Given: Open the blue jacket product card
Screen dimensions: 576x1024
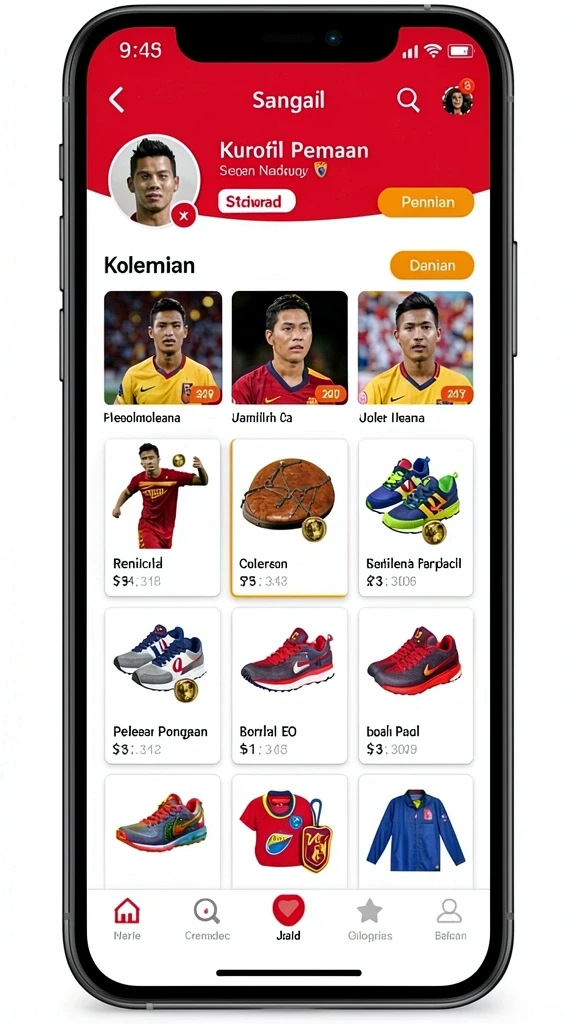Looking at the screenshot, I should pyautogui.click(x=415, y=831).
